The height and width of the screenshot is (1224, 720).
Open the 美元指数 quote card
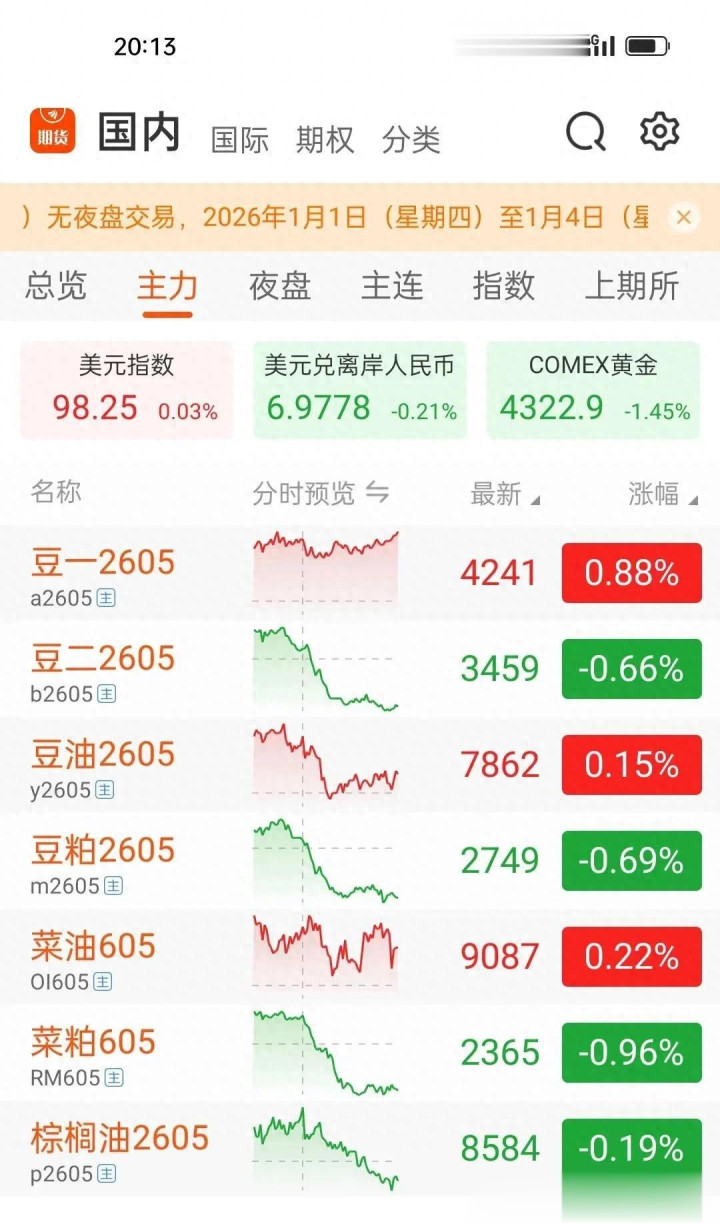[x=127, y=390]
